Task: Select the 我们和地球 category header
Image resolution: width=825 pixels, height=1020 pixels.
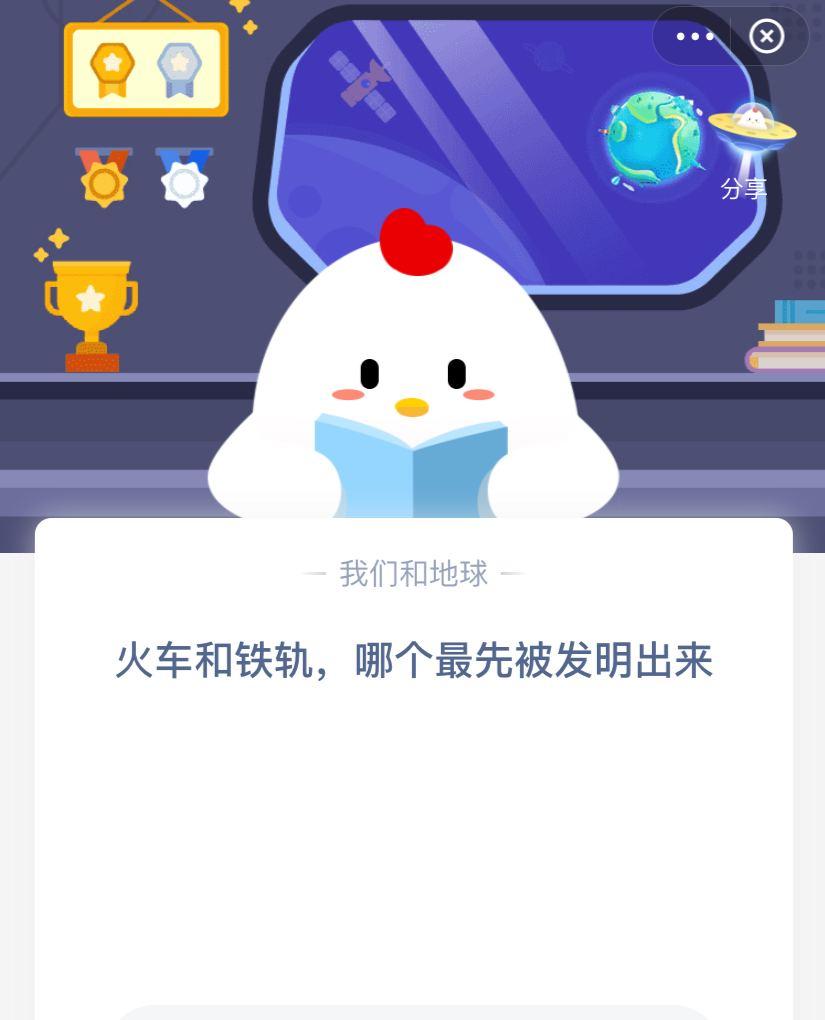Action: pyautogui.click(x=412, y=573)
